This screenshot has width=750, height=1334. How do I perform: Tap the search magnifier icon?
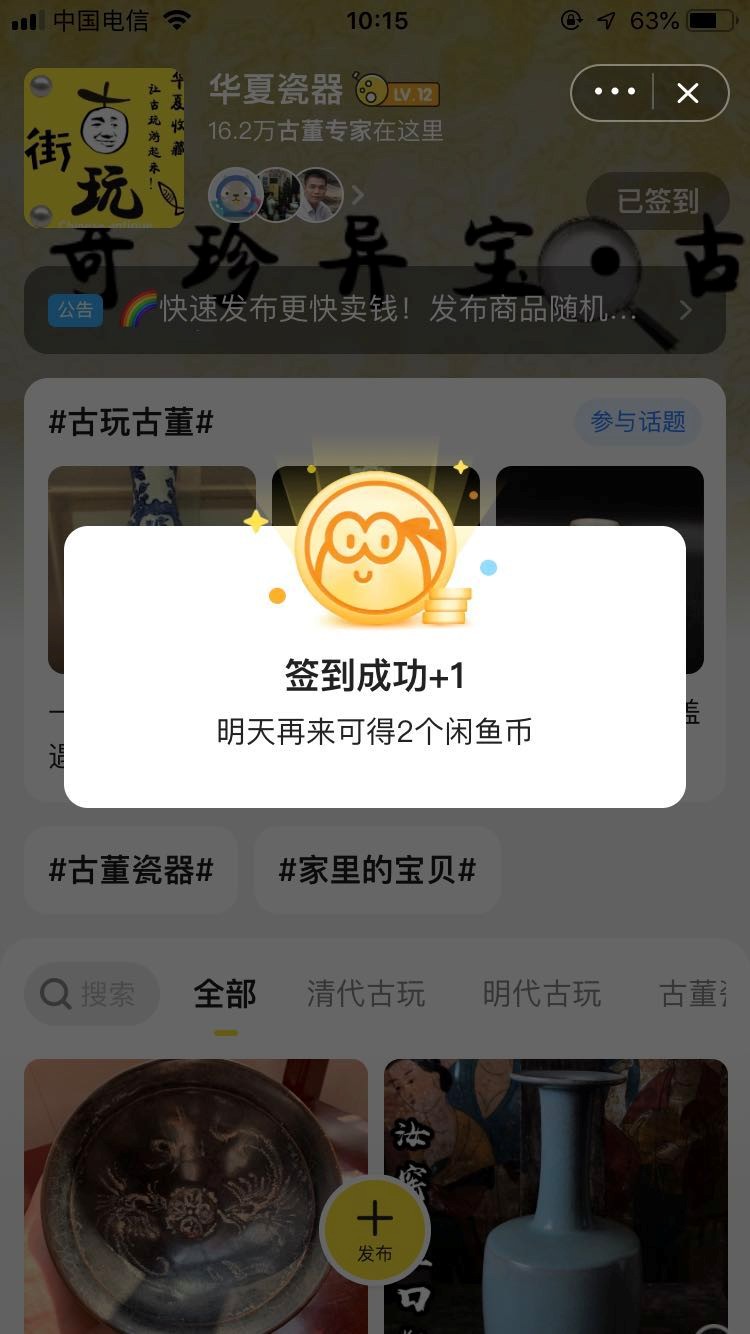[53, 994]
